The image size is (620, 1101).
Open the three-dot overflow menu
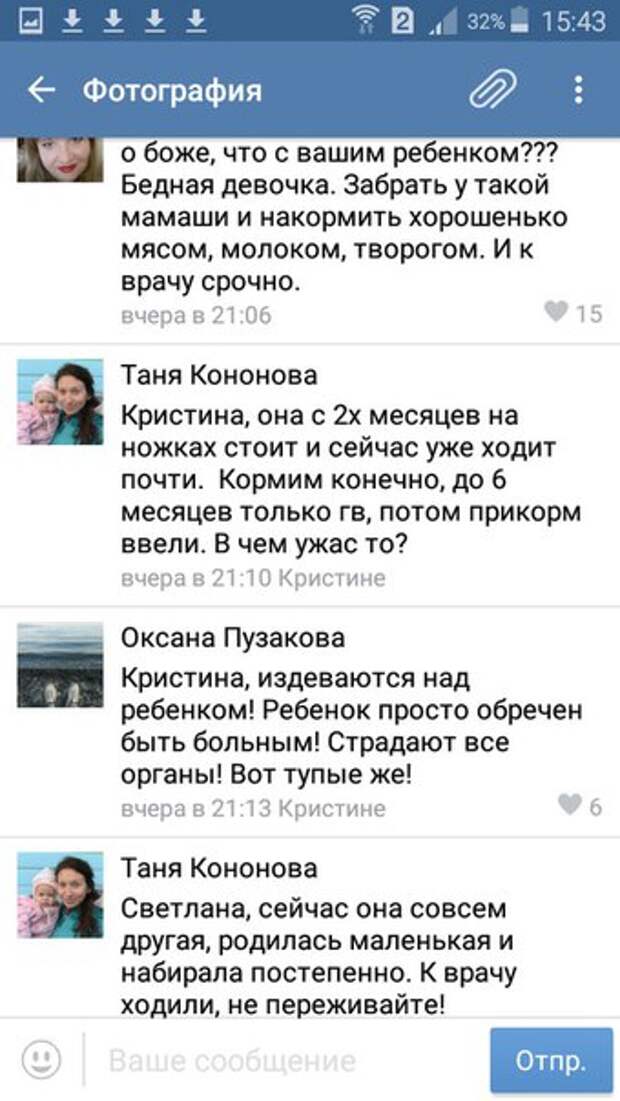tap(578, 91)
